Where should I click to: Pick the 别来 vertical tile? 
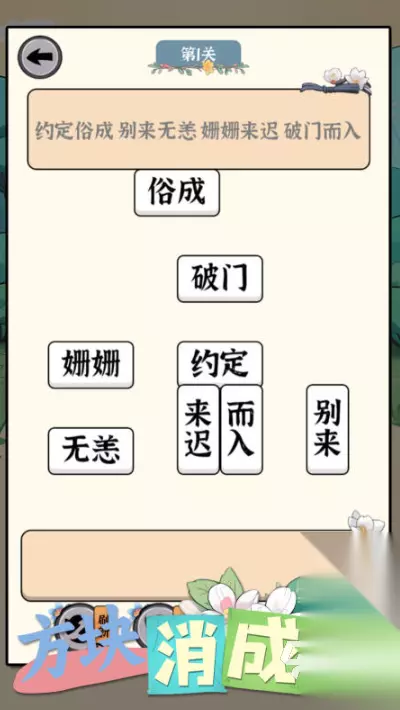pyautogui.click(x=328, y=430)
